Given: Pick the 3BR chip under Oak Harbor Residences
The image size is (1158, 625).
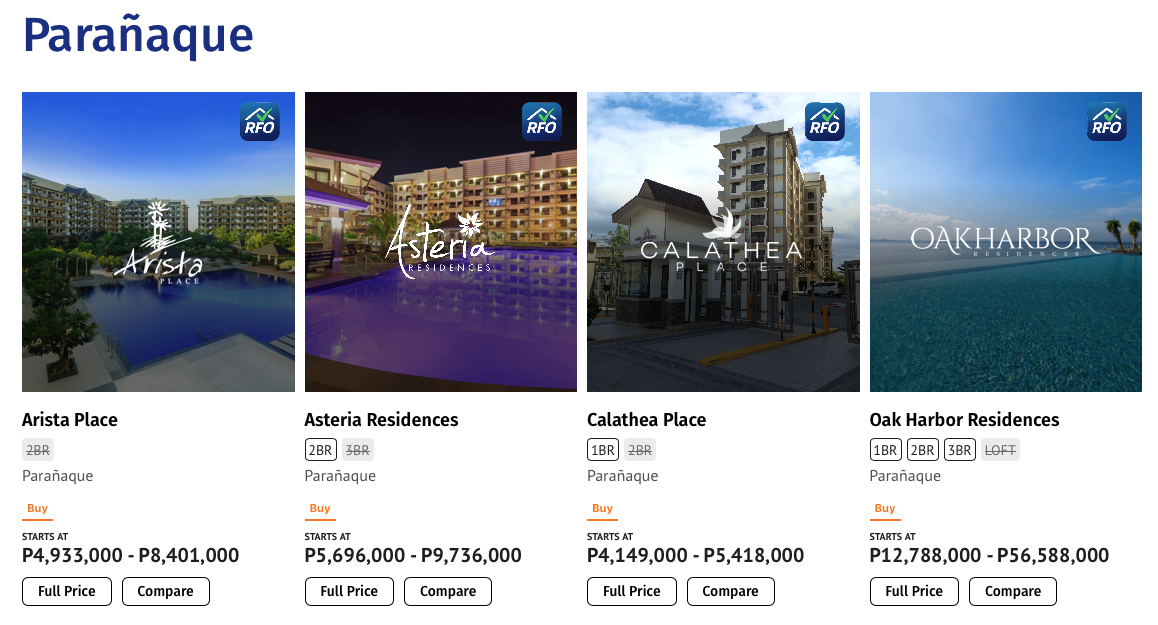Looking at the screenshot, I should (x=959, y=450).
